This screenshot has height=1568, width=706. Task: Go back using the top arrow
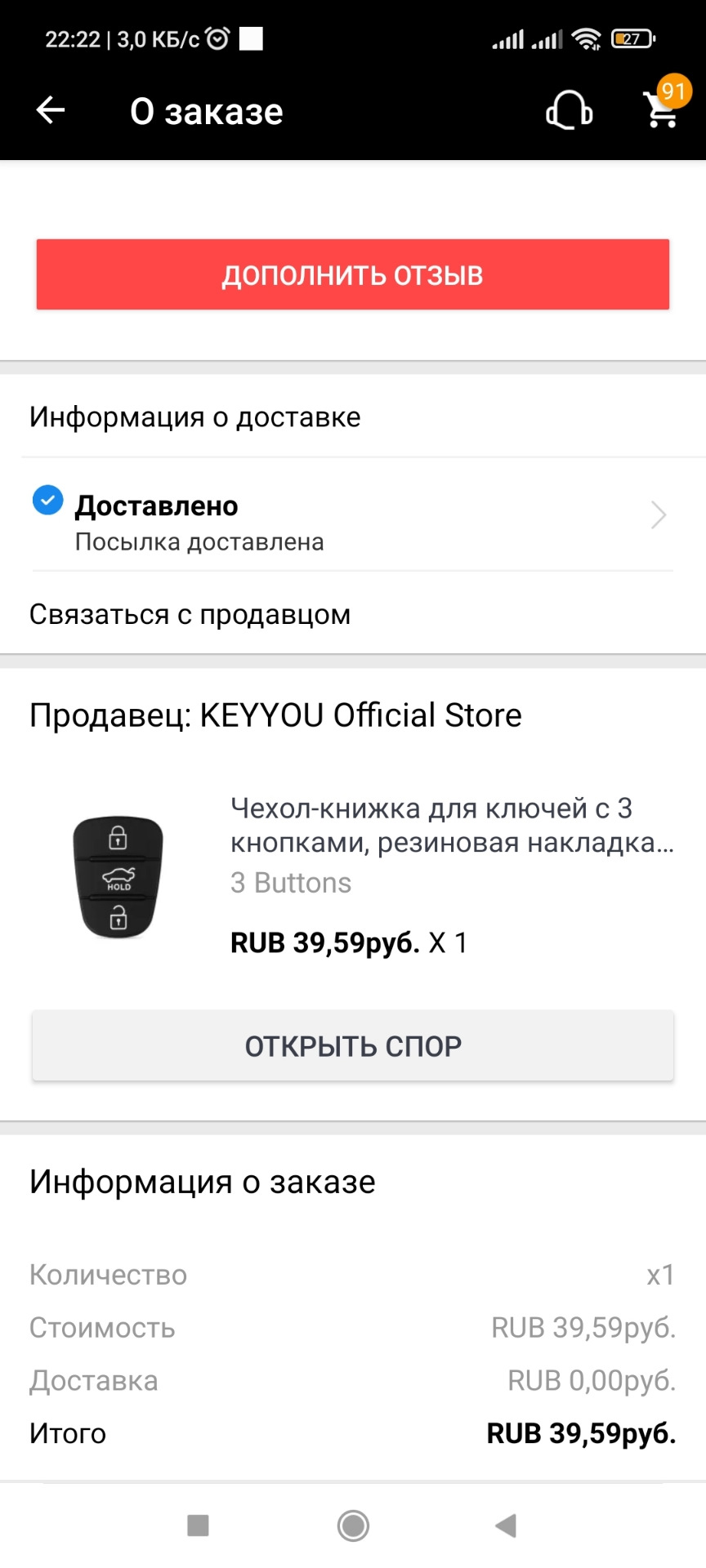[51, 110]
